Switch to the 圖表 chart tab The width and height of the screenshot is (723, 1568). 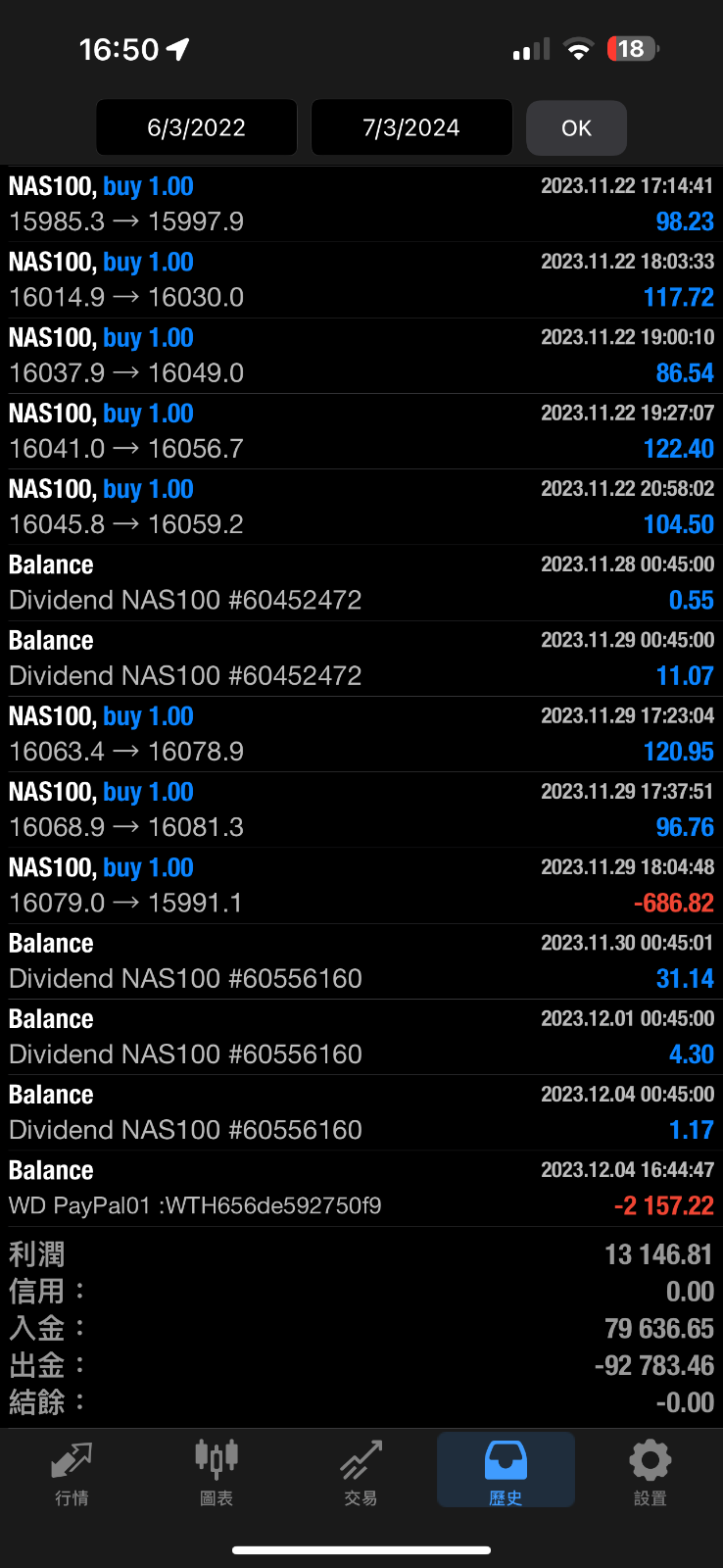coord(217,1472)
